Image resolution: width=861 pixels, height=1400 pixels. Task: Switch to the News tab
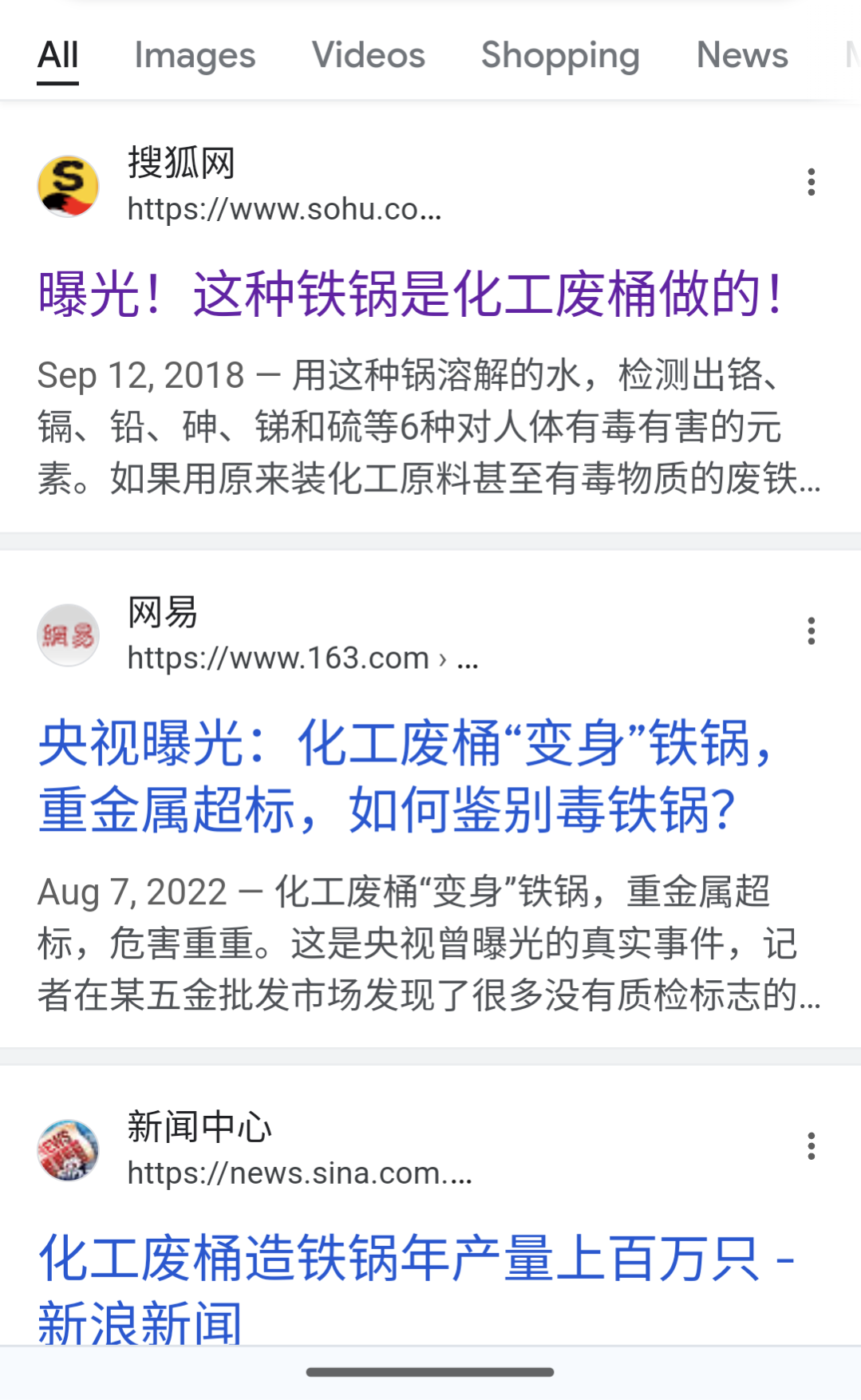coord(742,55)
